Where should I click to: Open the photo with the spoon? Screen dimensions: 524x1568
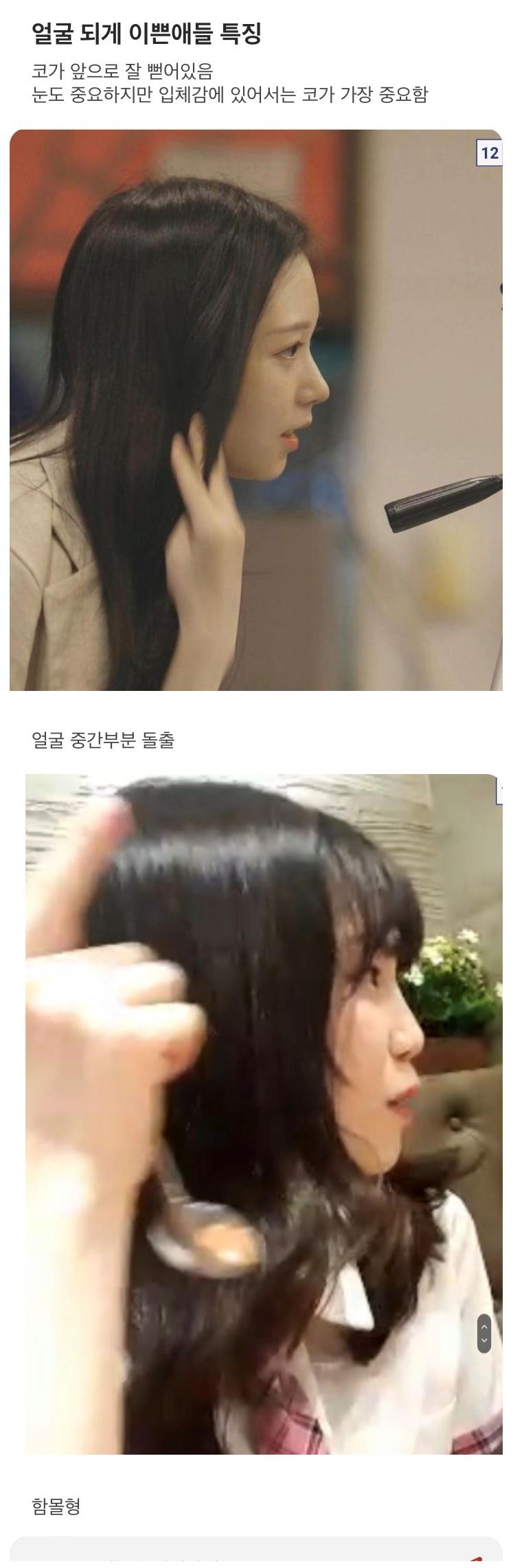264,1113
